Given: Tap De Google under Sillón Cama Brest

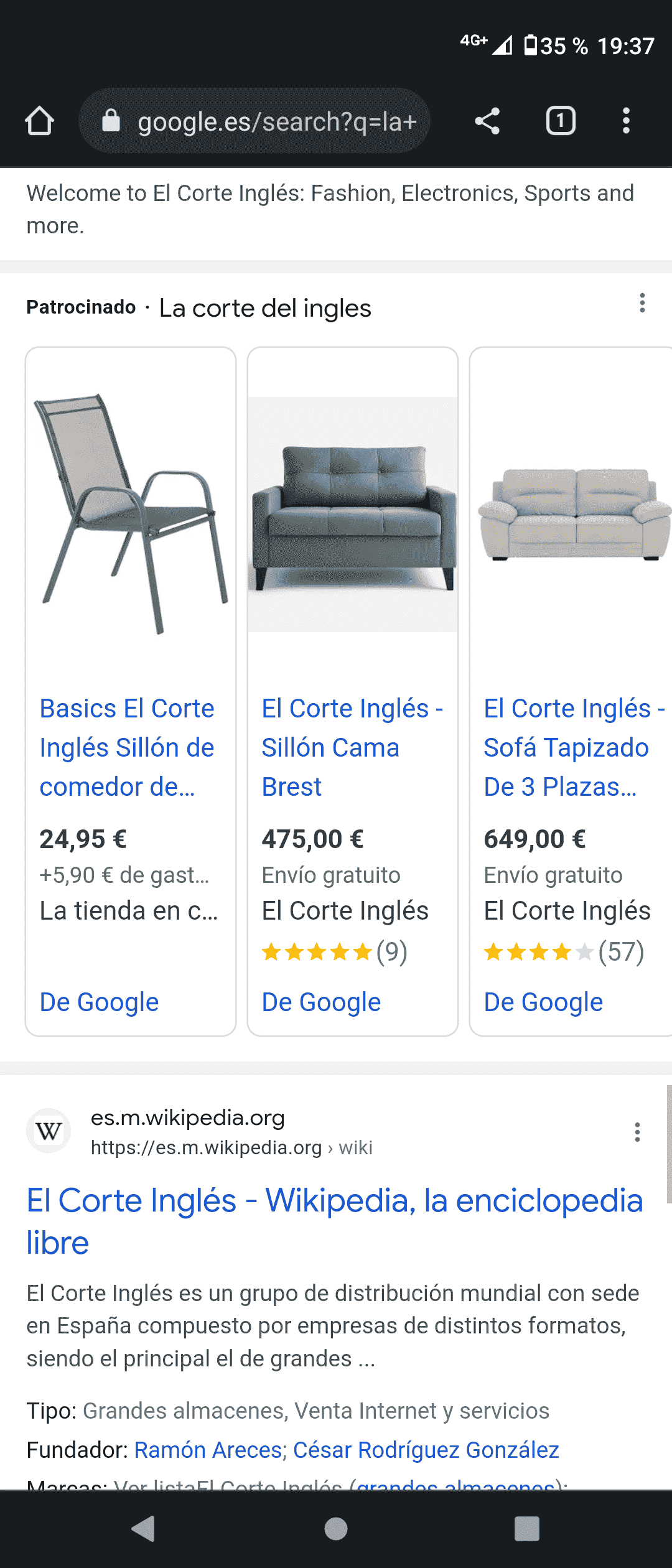Looking at the screenshot, I should tap(321, 1002).
